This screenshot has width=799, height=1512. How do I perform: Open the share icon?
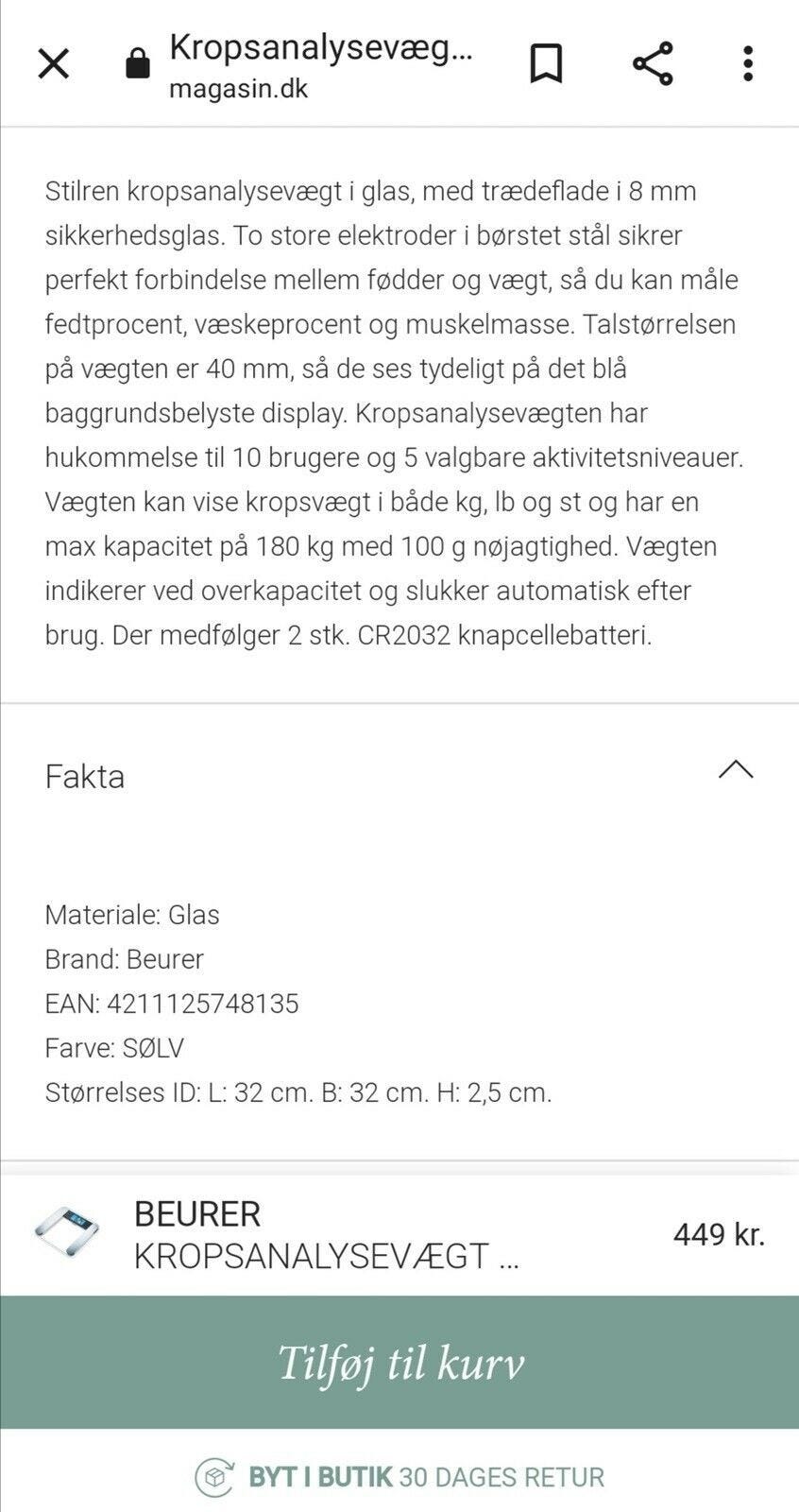click(x=652, y=62)
